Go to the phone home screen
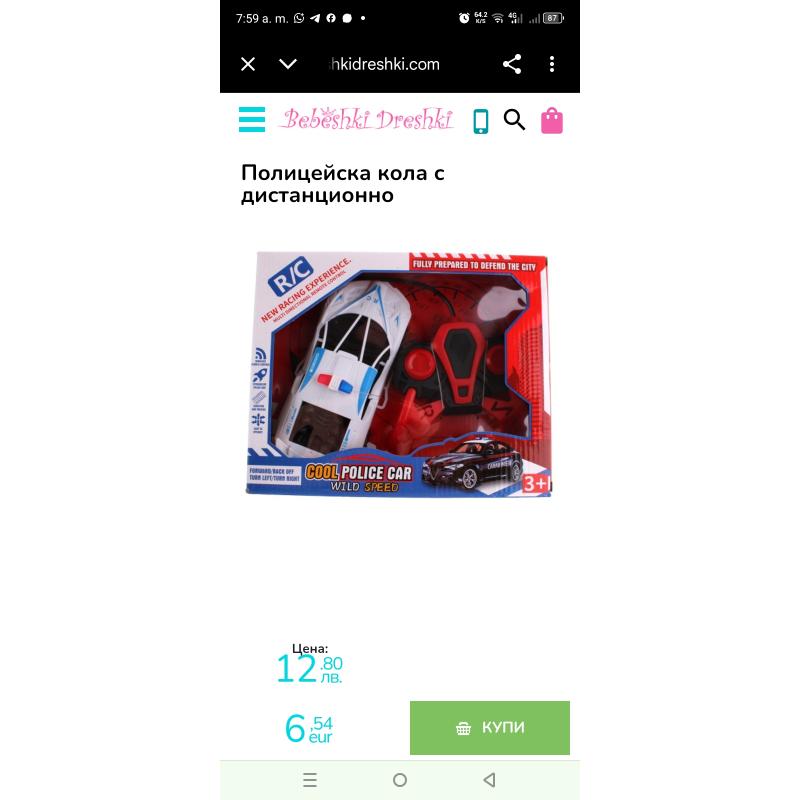The width and height of the screenshot is (800, 800). click(x=400, y=780)
